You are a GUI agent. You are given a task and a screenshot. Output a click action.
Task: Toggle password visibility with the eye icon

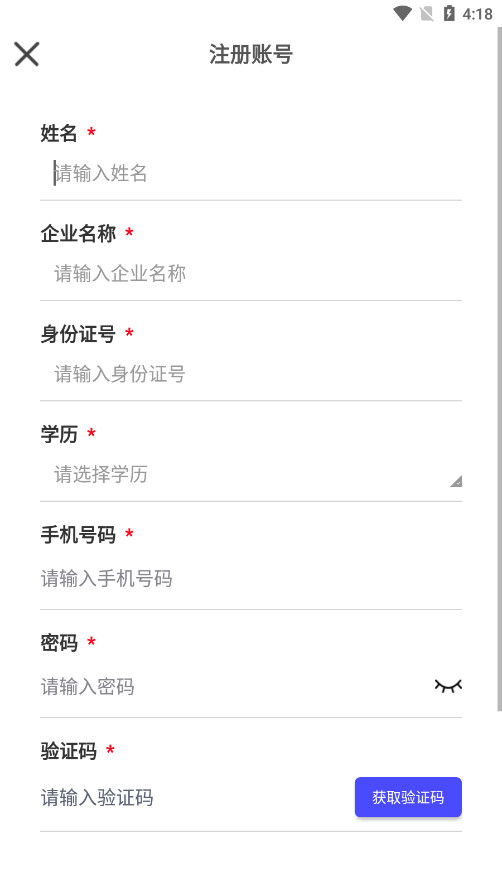click(448, 686)
